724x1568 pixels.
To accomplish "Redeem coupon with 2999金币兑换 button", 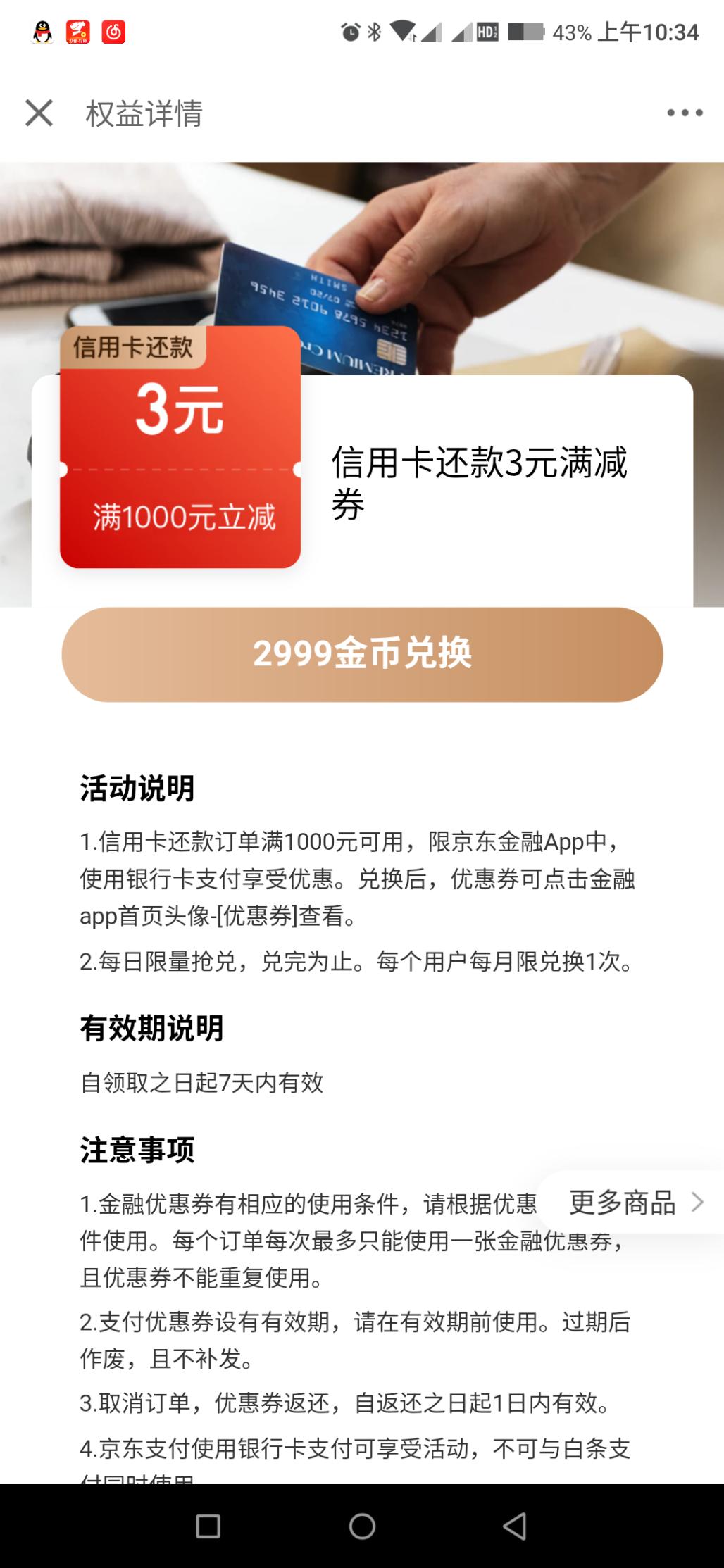I will (362, 654).
